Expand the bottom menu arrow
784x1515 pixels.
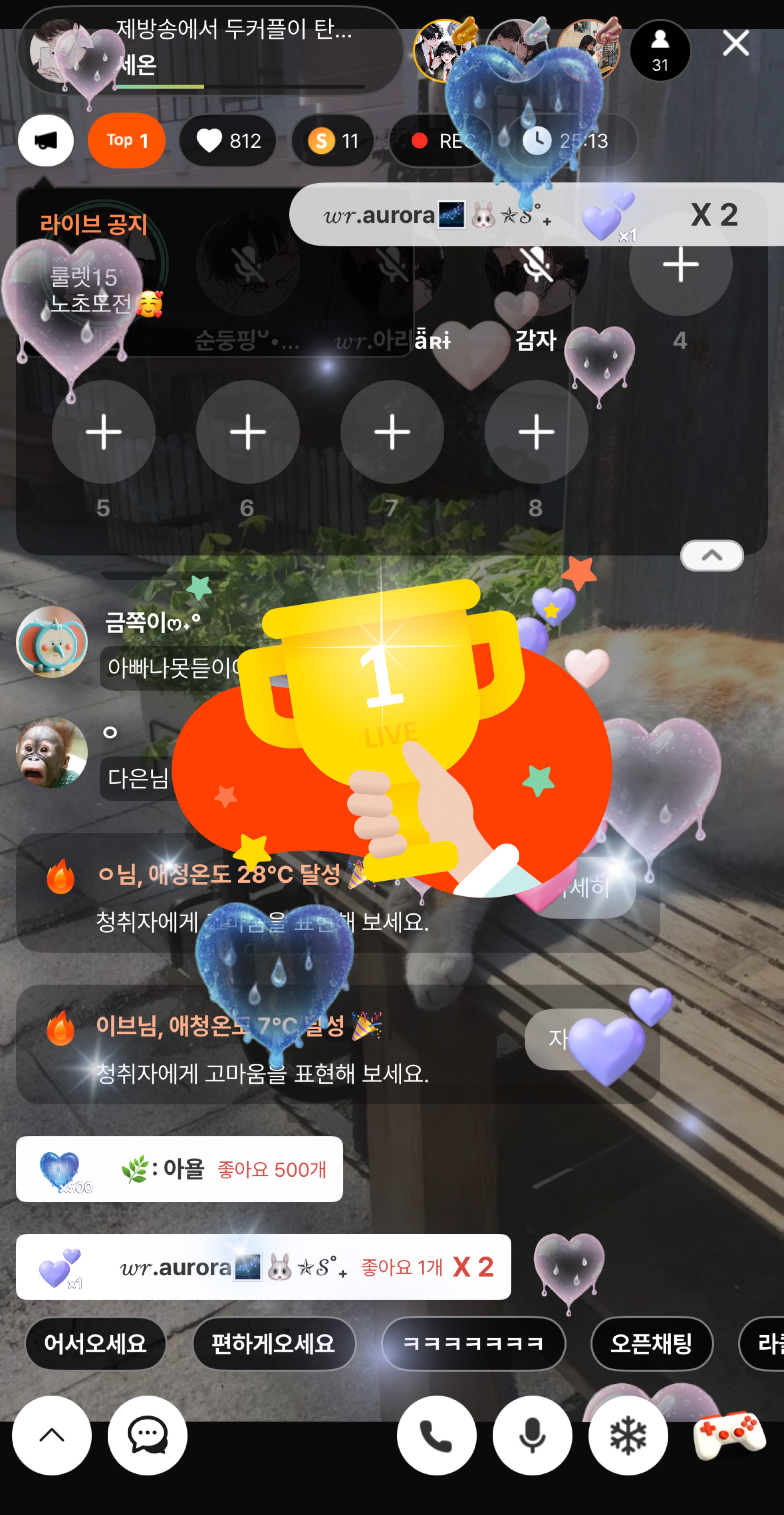point(52,1436)
